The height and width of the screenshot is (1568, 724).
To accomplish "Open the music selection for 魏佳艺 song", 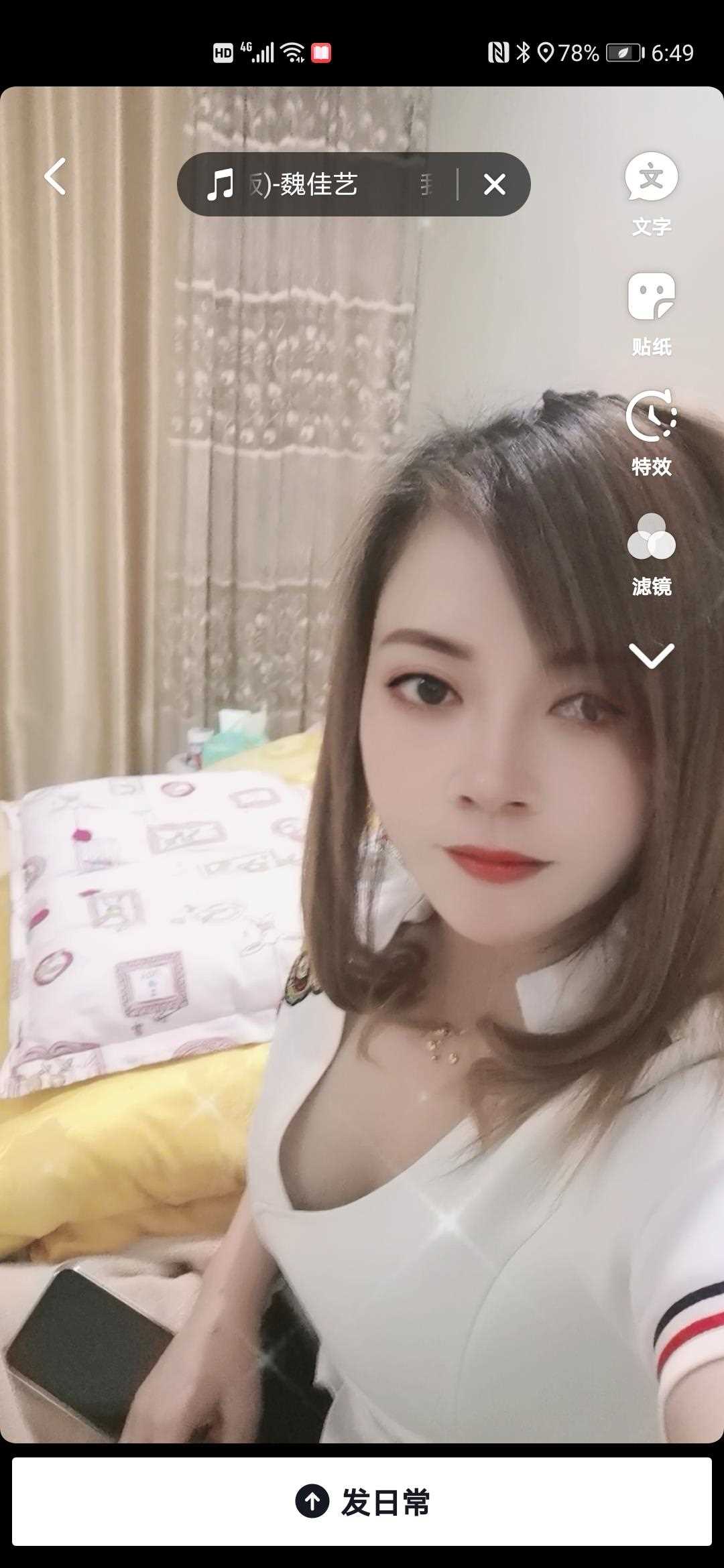I will click(315, 184).
